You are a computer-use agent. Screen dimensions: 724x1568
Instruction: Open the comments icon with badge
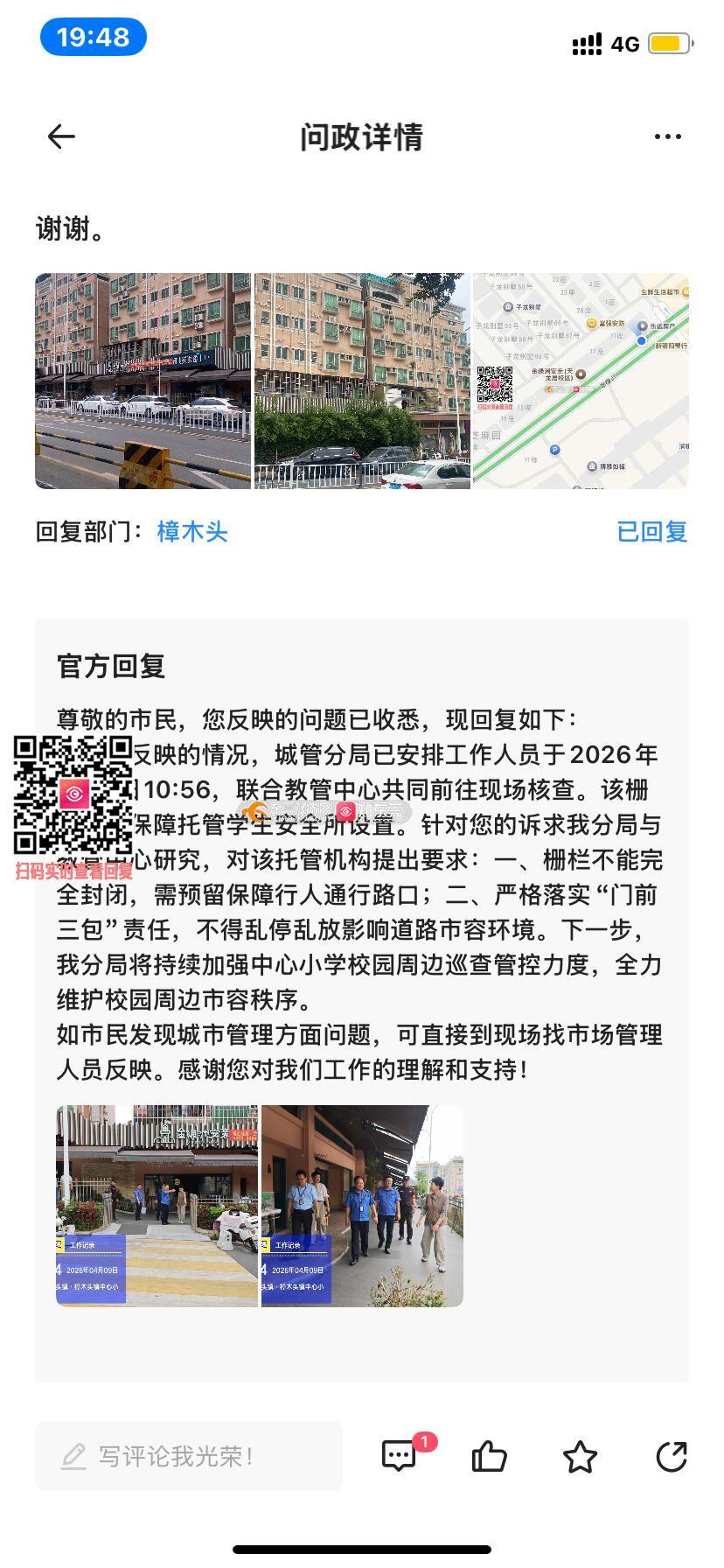400,1456
